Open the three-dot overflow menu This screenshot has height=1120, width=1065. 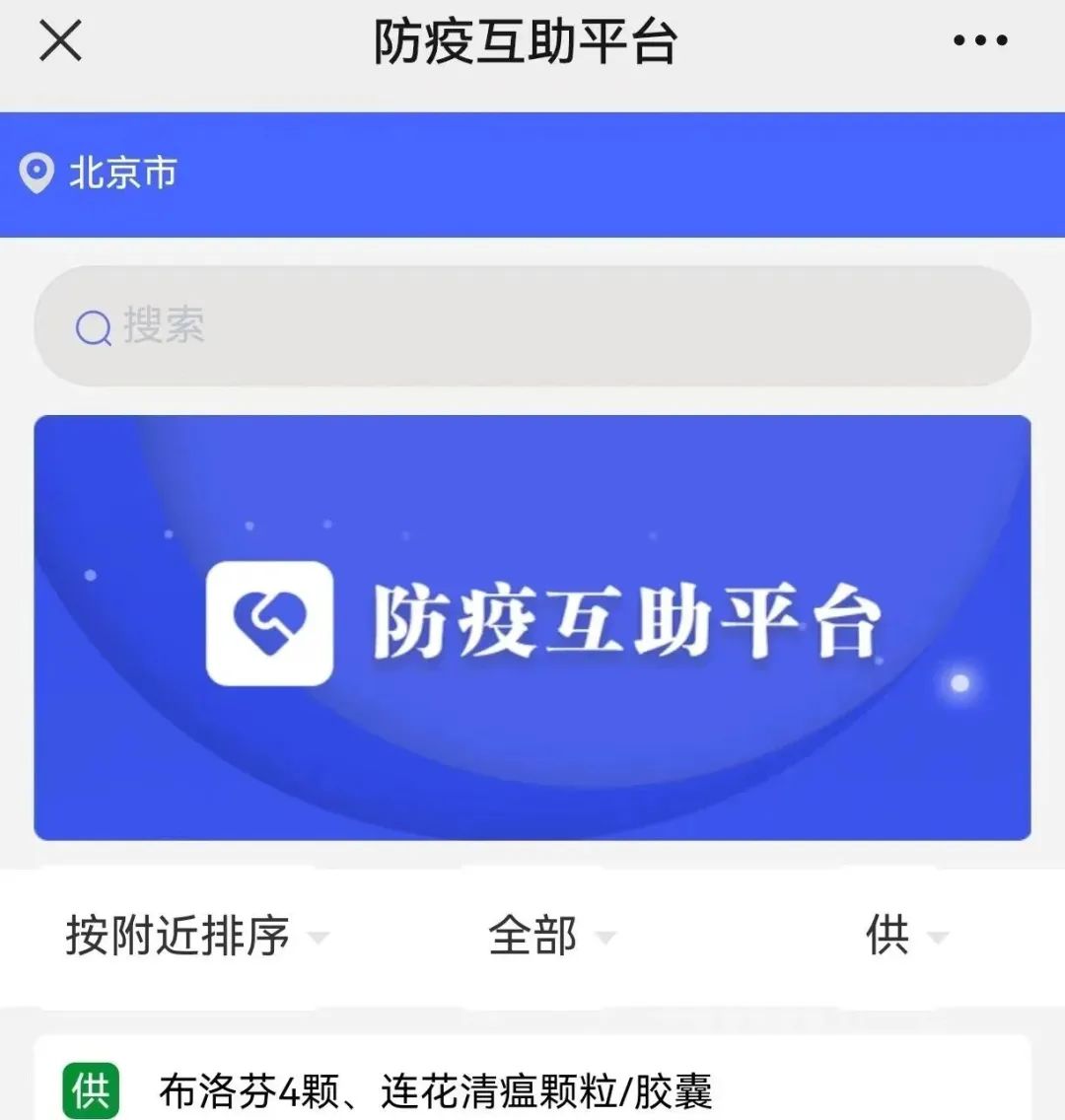(979, 41)
